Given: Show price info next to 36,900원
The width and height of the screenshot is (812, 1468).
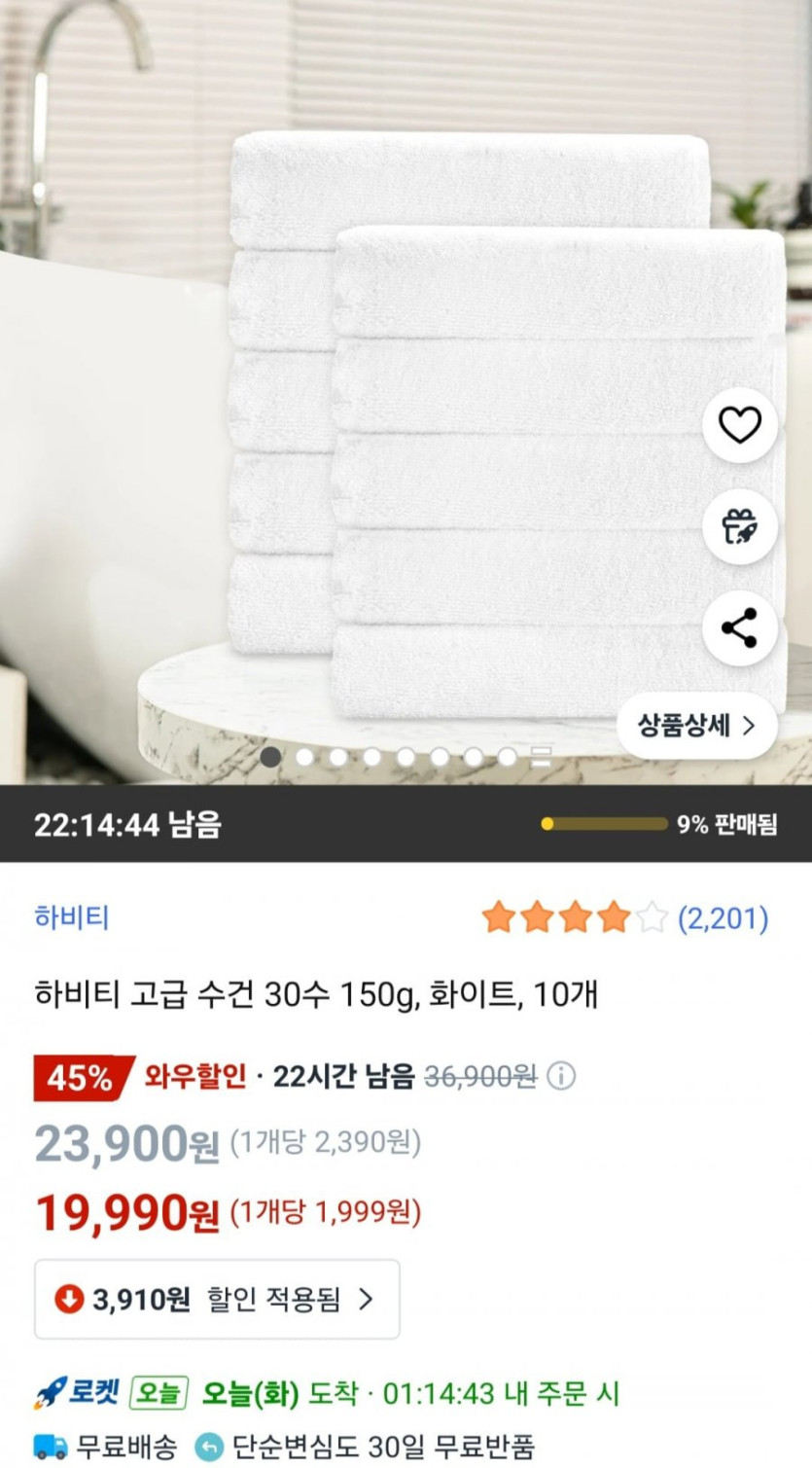Looking at the screenshot, I should [561, 1076].
